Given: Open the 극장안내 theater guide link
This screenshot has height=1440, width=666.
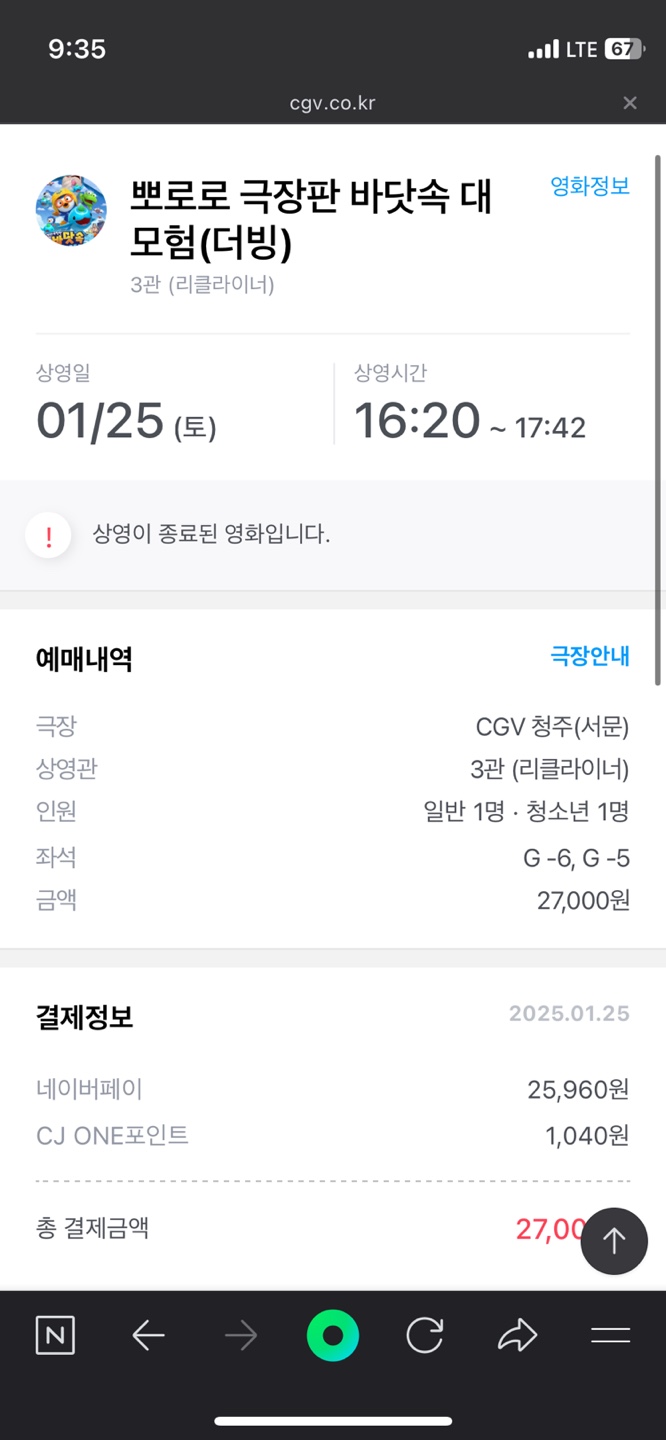Looking at the screenshot, I should (590, 656).
